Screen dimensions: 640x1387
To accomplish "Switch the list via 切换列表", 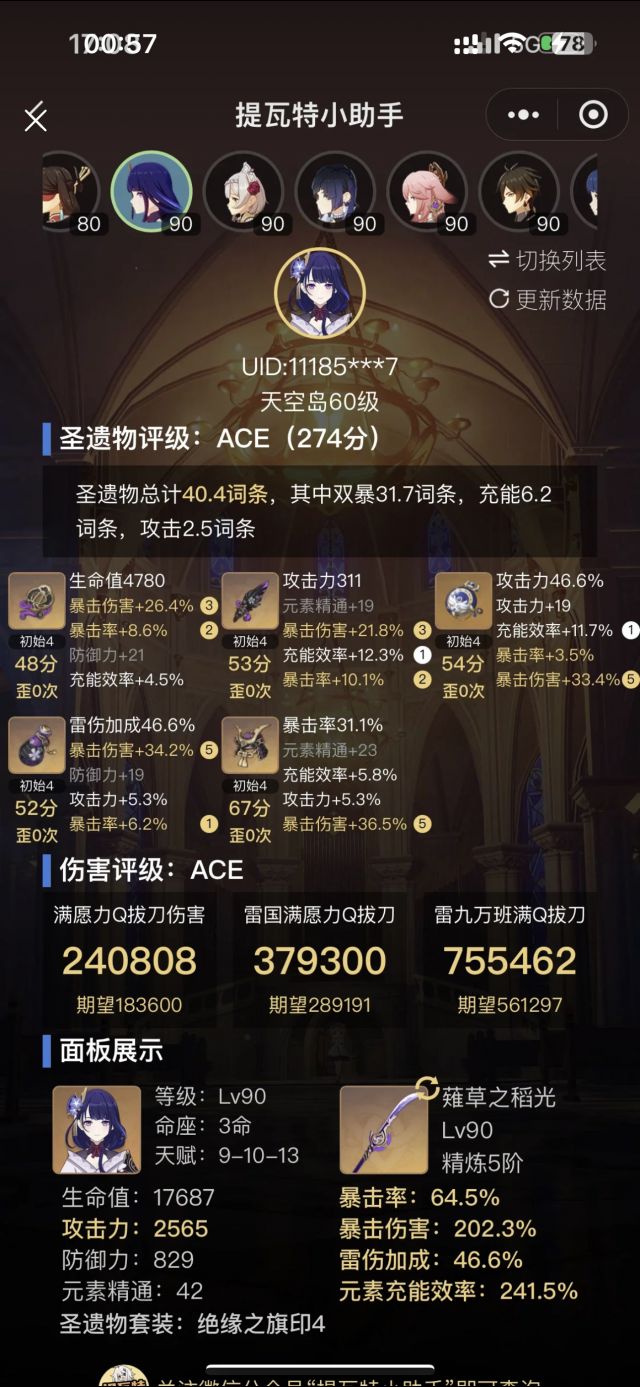I will pyautogui.click(x=547, y=260).
